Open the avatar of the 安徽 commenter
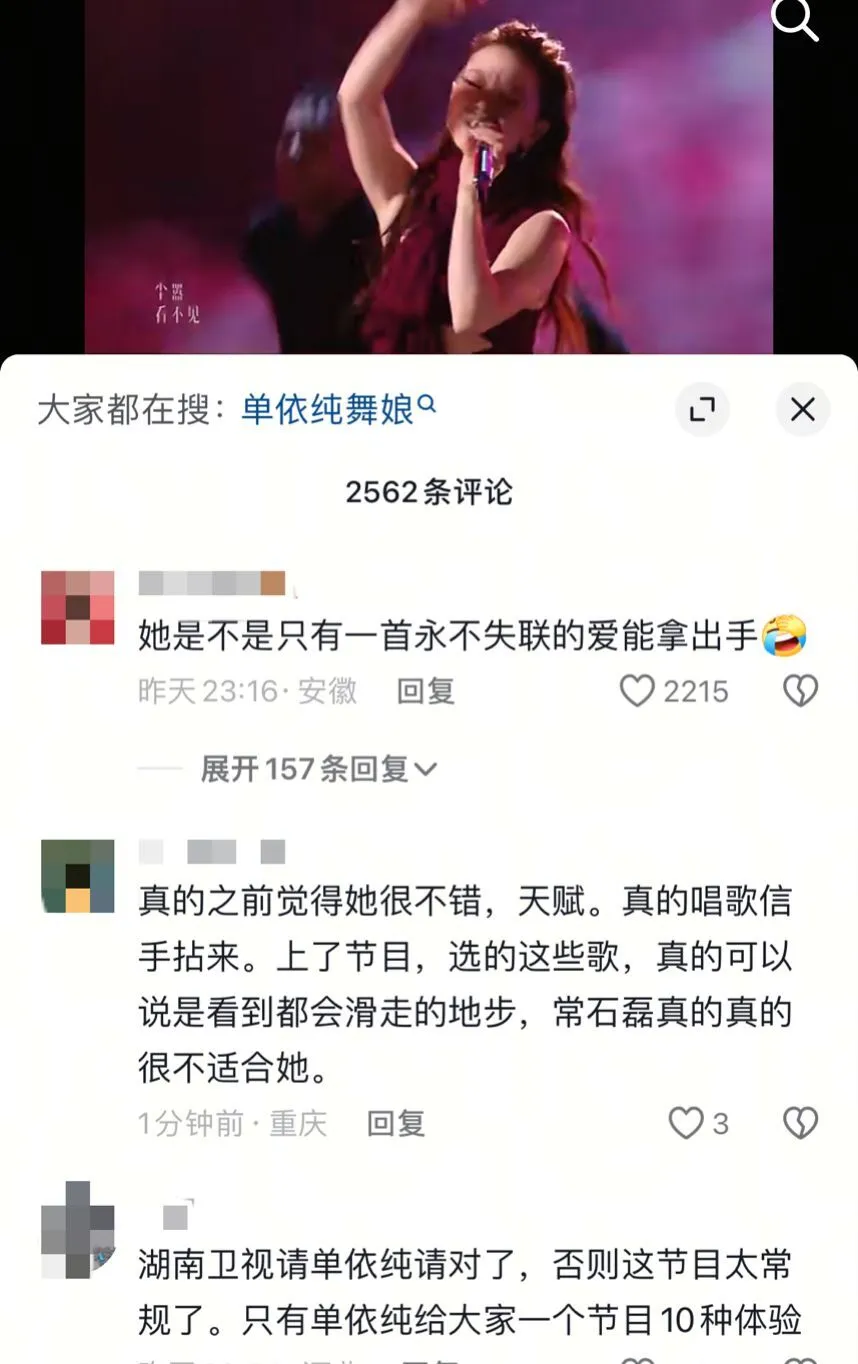Viewport: 858px width, 1364px height. 78,607
